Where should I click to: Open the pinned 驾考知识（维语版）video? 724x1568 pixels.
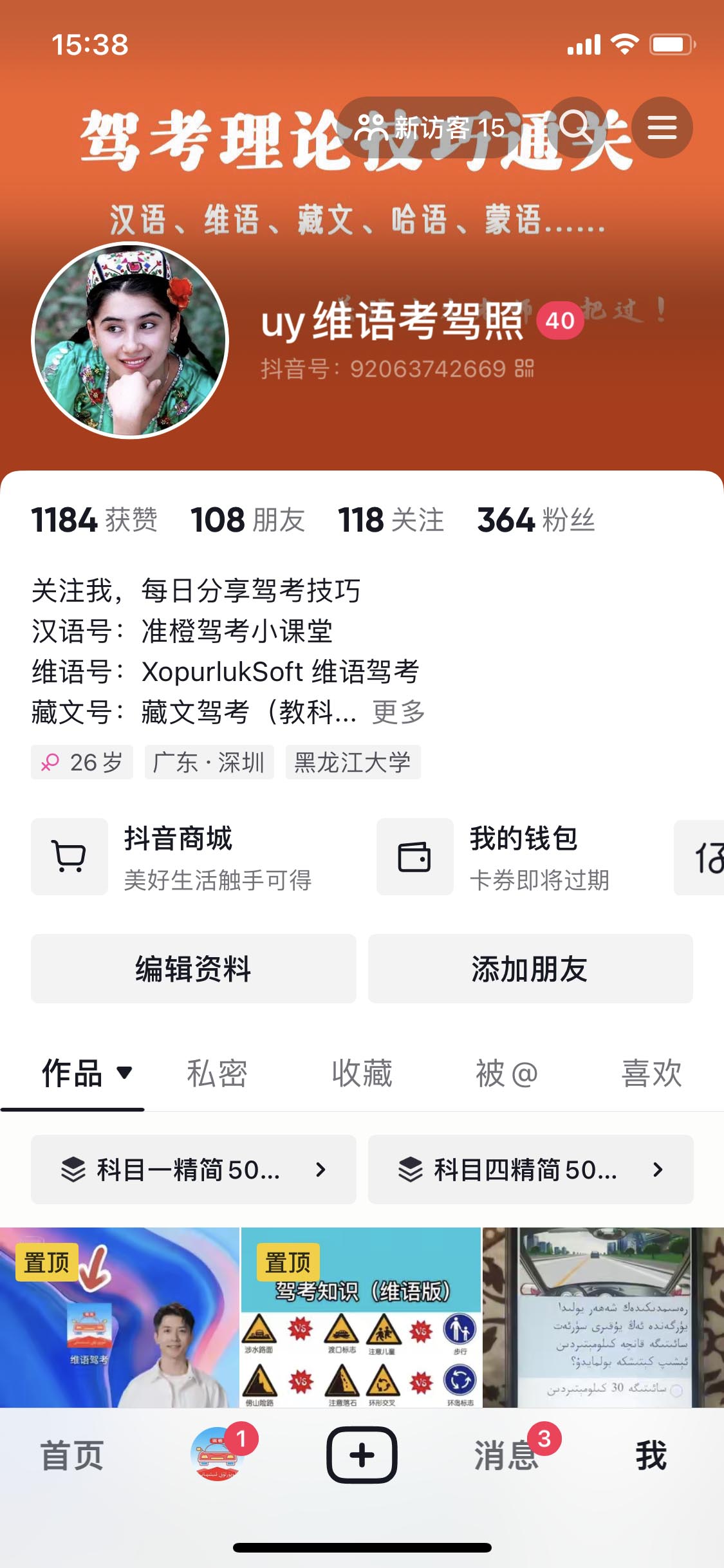361,1317
